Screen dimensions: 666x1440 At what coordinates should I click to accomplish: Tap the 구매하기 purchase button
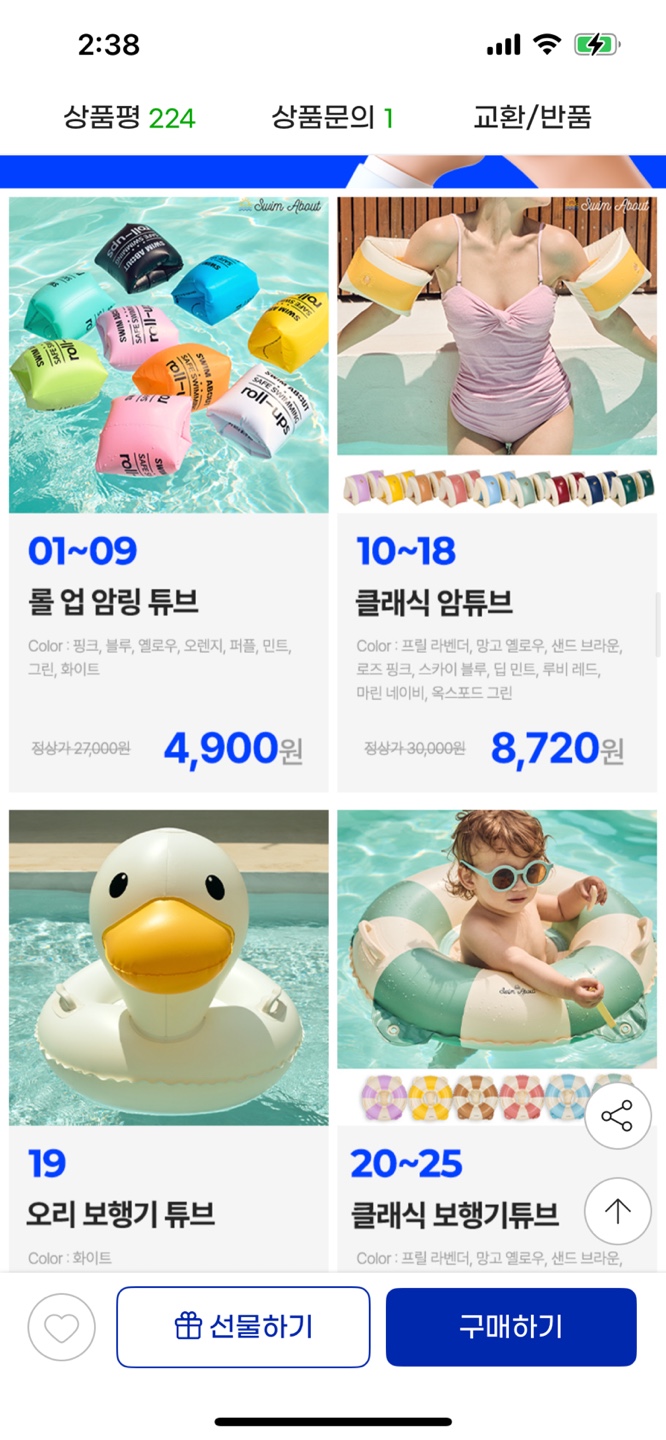pyautogui.click(x=511, y=1327)
